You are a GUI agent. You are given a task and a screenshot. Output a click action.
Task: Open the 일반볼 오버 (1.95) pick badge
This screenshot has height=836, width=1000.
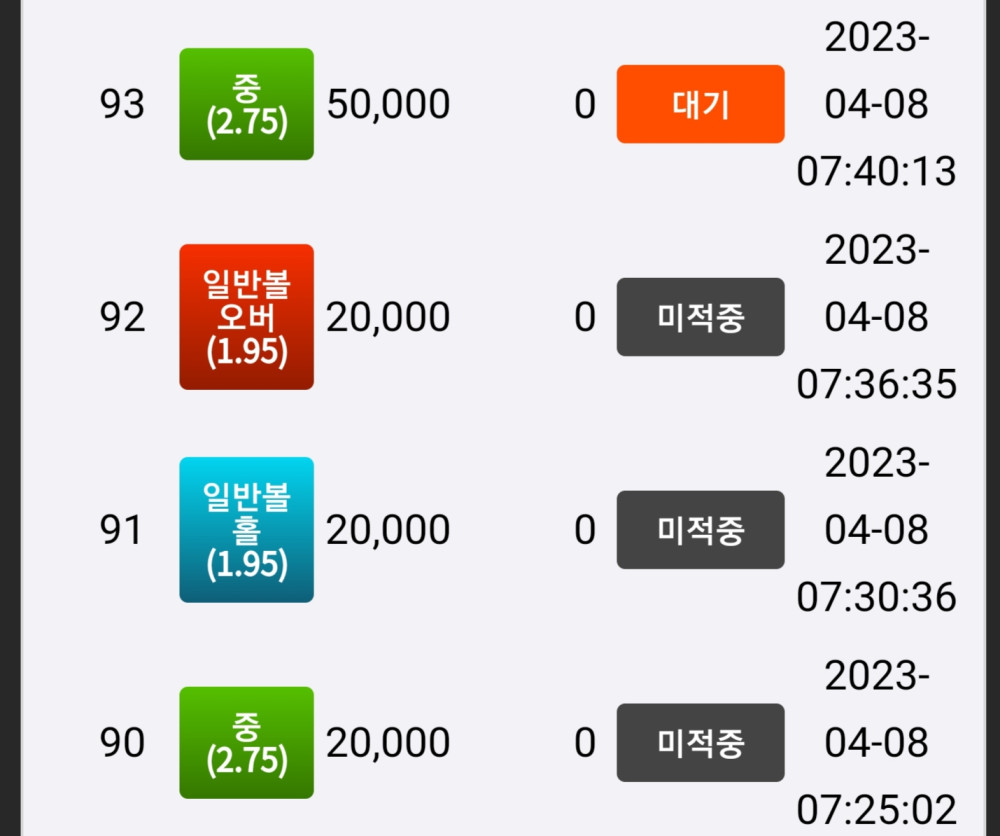246,317
